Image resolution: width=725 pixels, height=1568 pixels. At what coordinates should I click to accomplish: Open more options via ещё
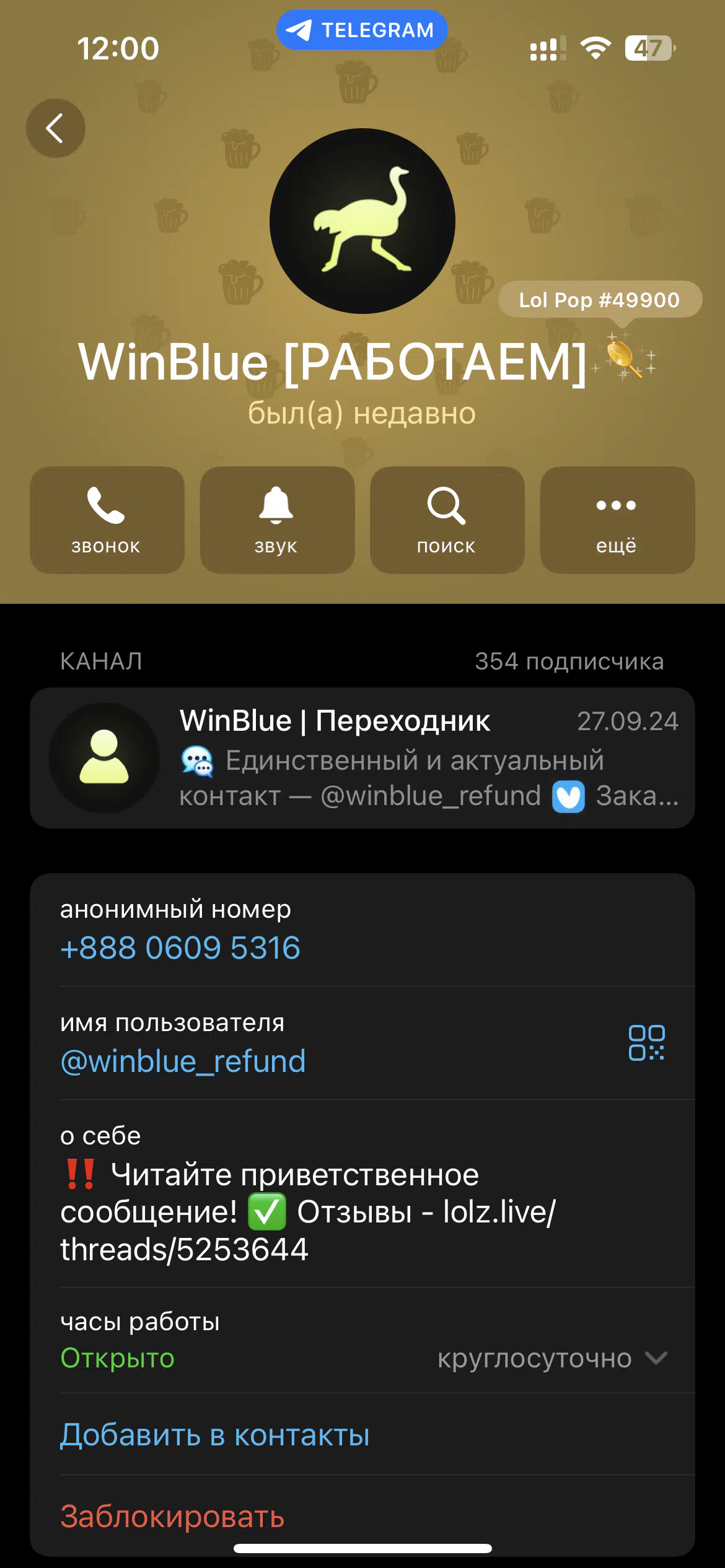pyautogui.click(x=617, y=520)
